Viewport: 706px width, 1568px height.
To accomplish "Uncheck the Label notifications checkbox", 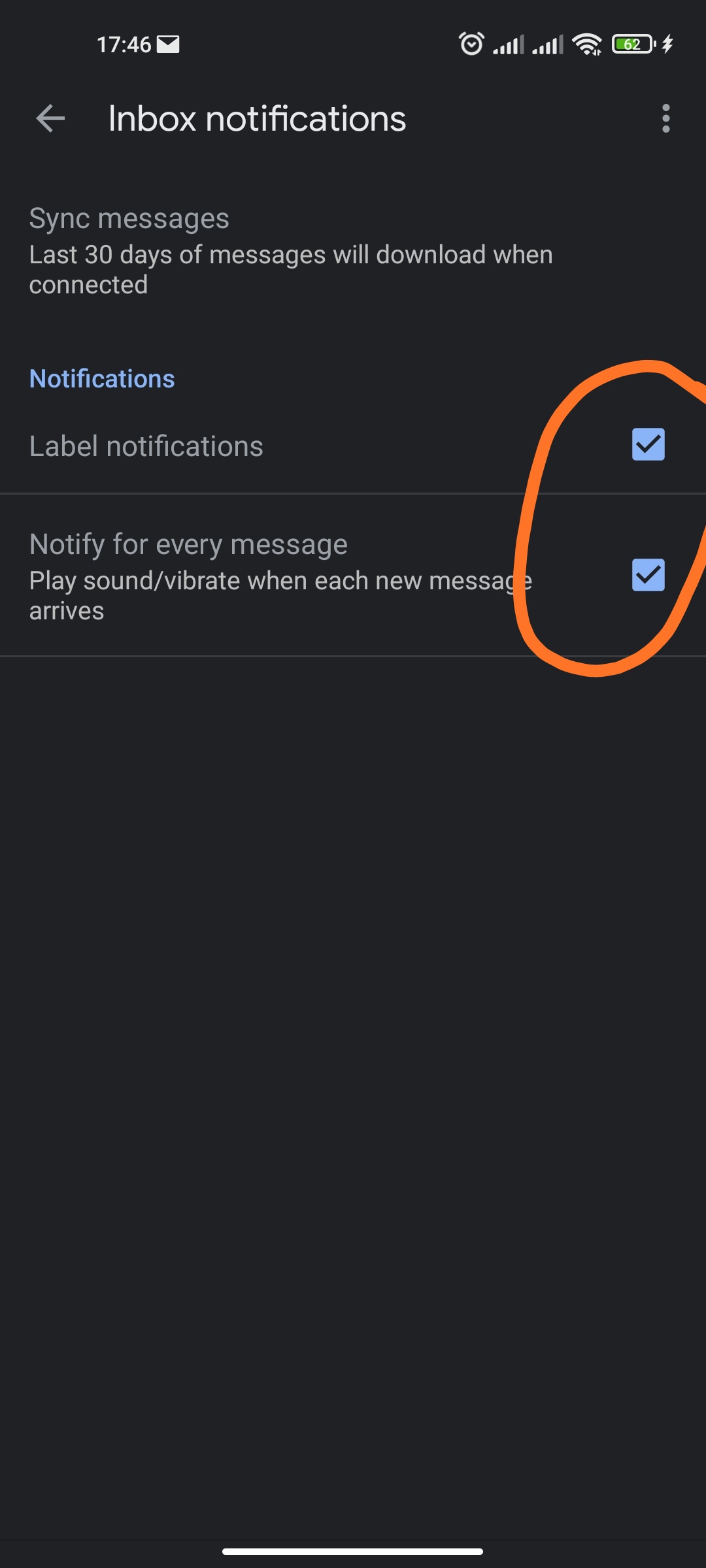I will (648, 444).
